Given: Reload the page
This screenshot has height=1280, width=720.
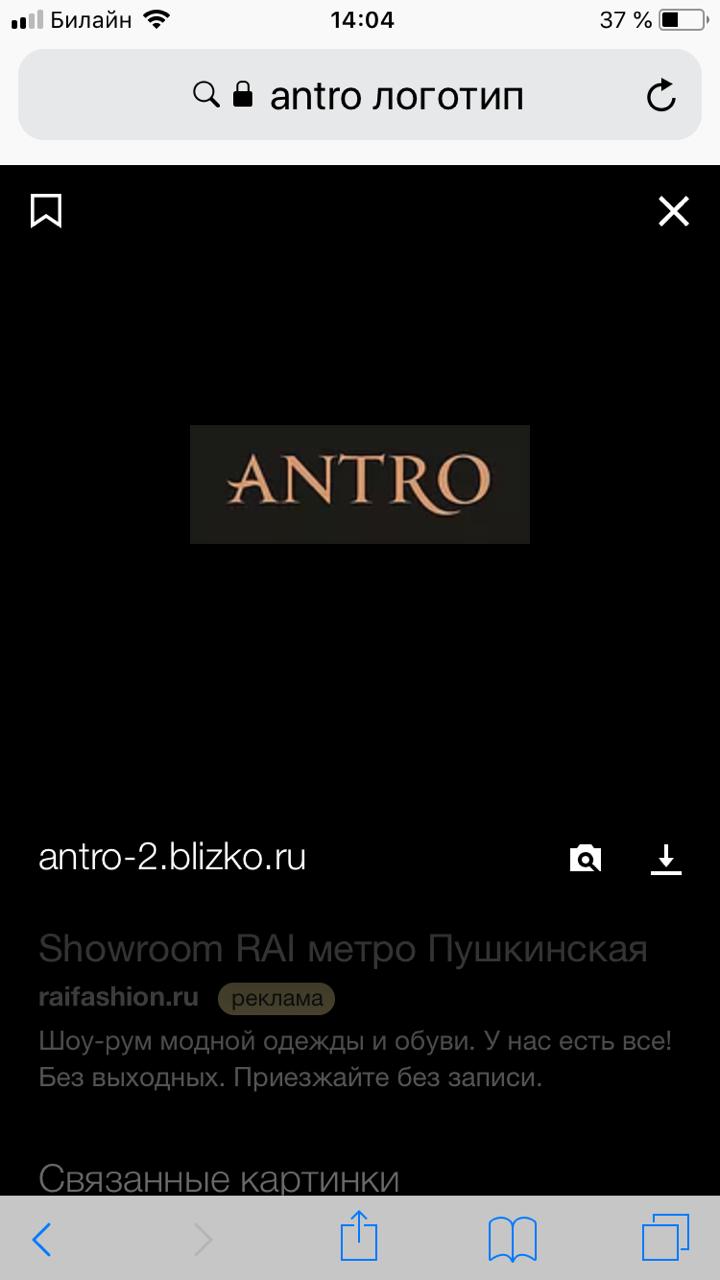Looking at the screenshot, I should [661, 96].
